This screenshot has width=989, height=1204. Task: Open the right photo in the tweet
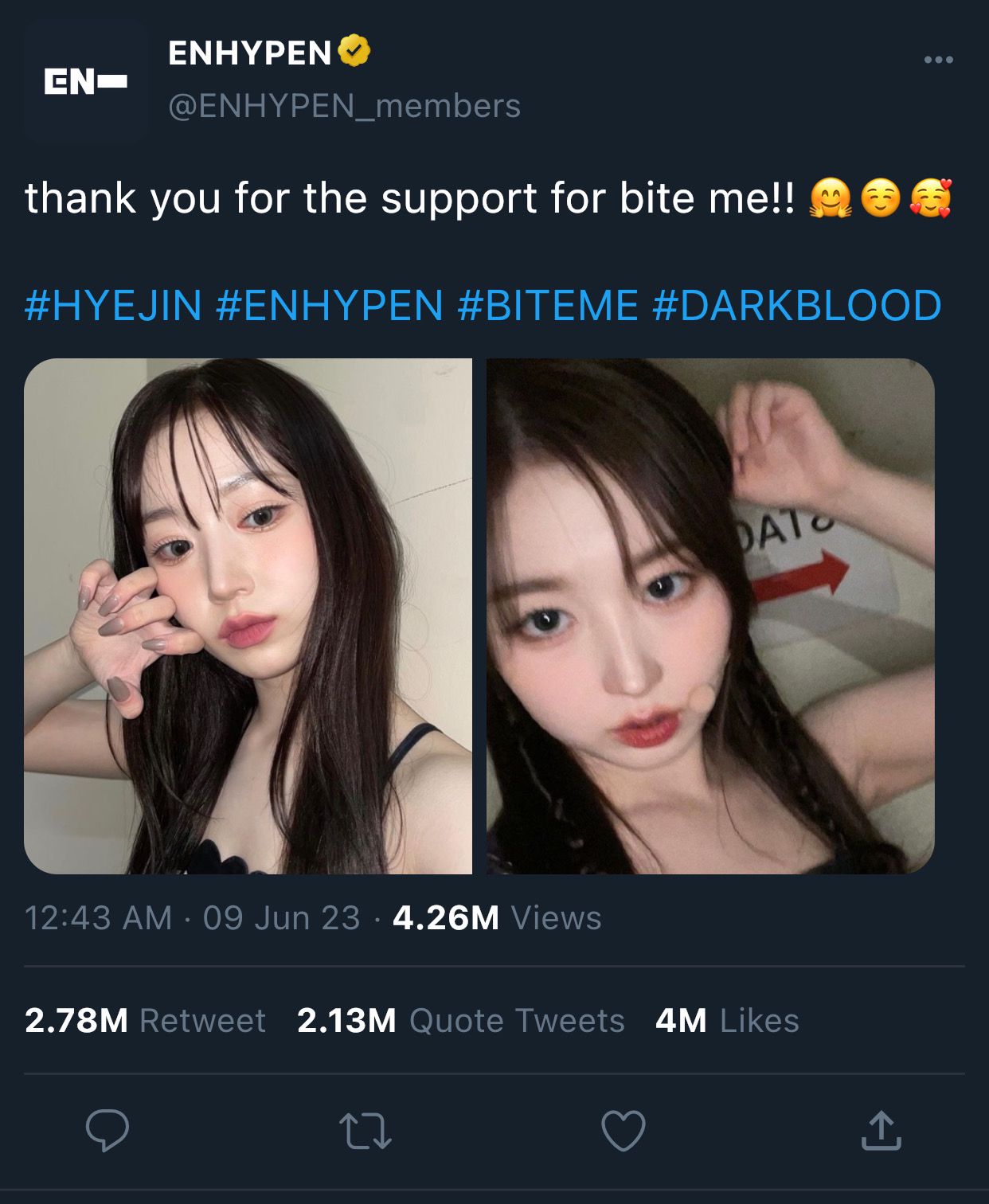pyautogui.click(x=709, y=616)
